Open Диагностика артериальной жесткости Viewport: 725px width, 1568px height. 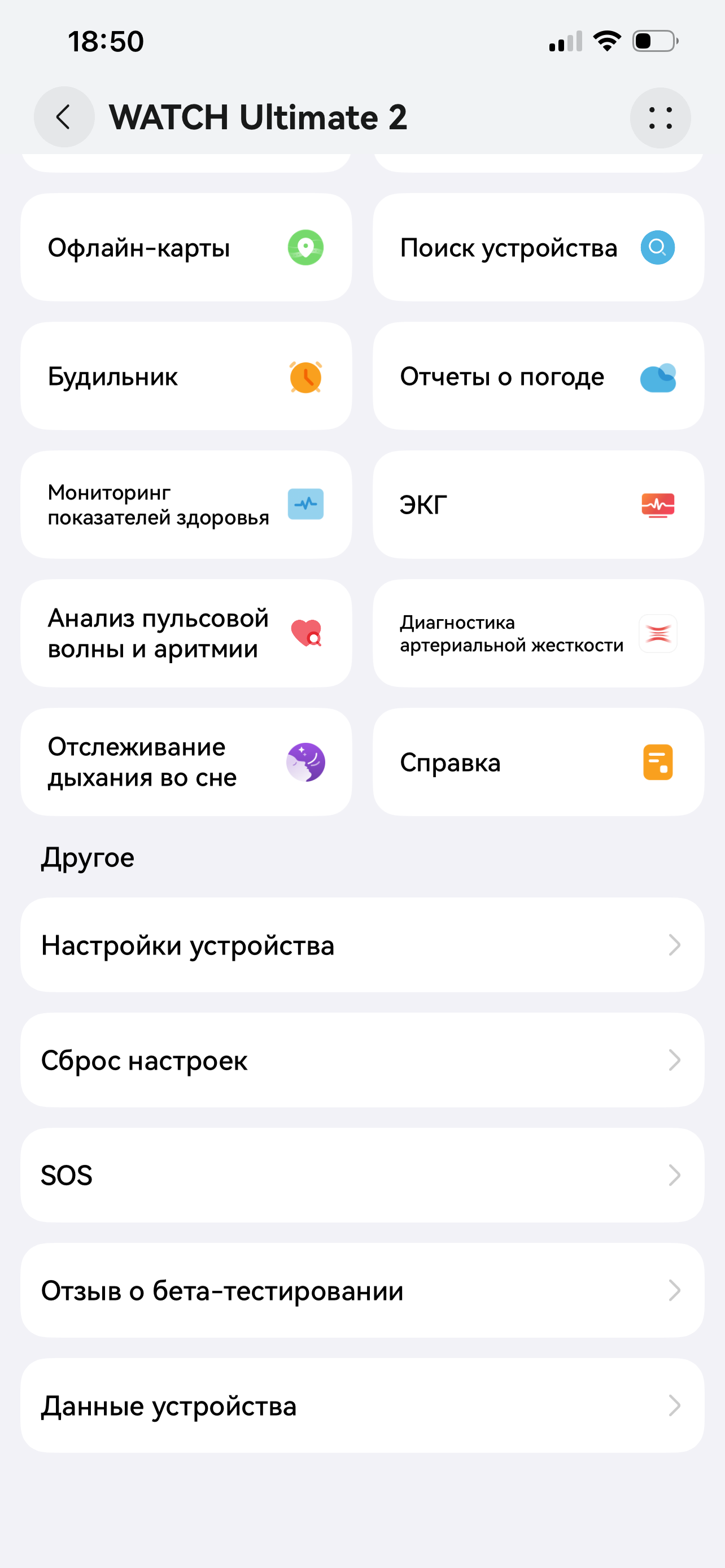(x=538, y=634)
